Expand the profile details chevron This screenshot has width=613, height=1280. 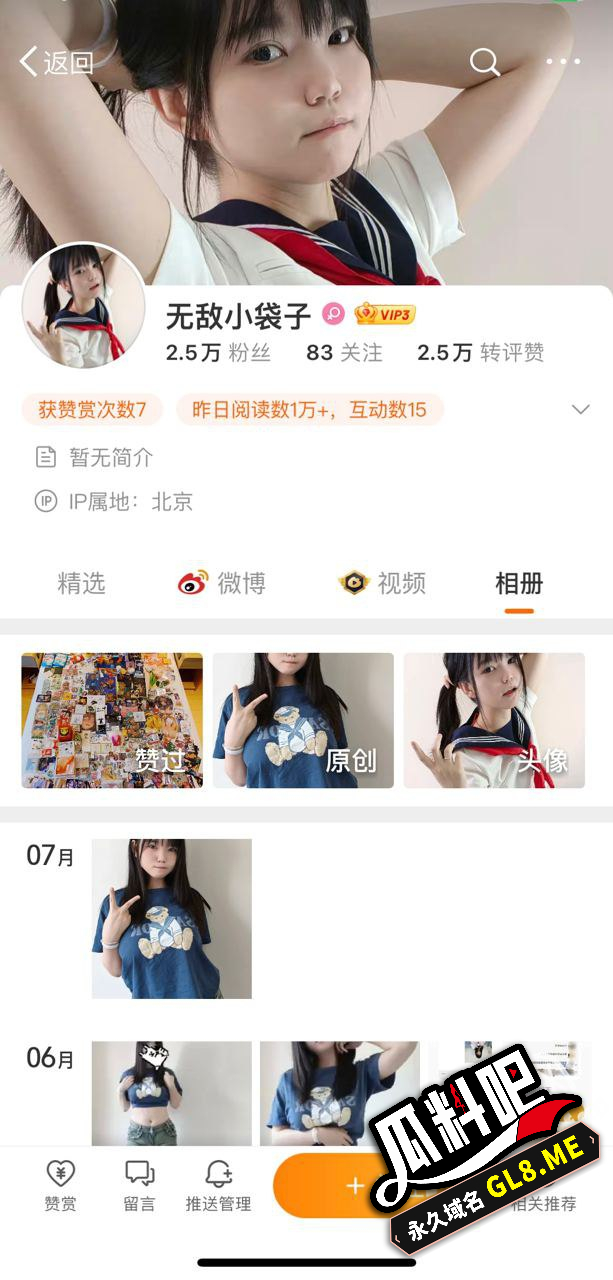click(580, 409)
